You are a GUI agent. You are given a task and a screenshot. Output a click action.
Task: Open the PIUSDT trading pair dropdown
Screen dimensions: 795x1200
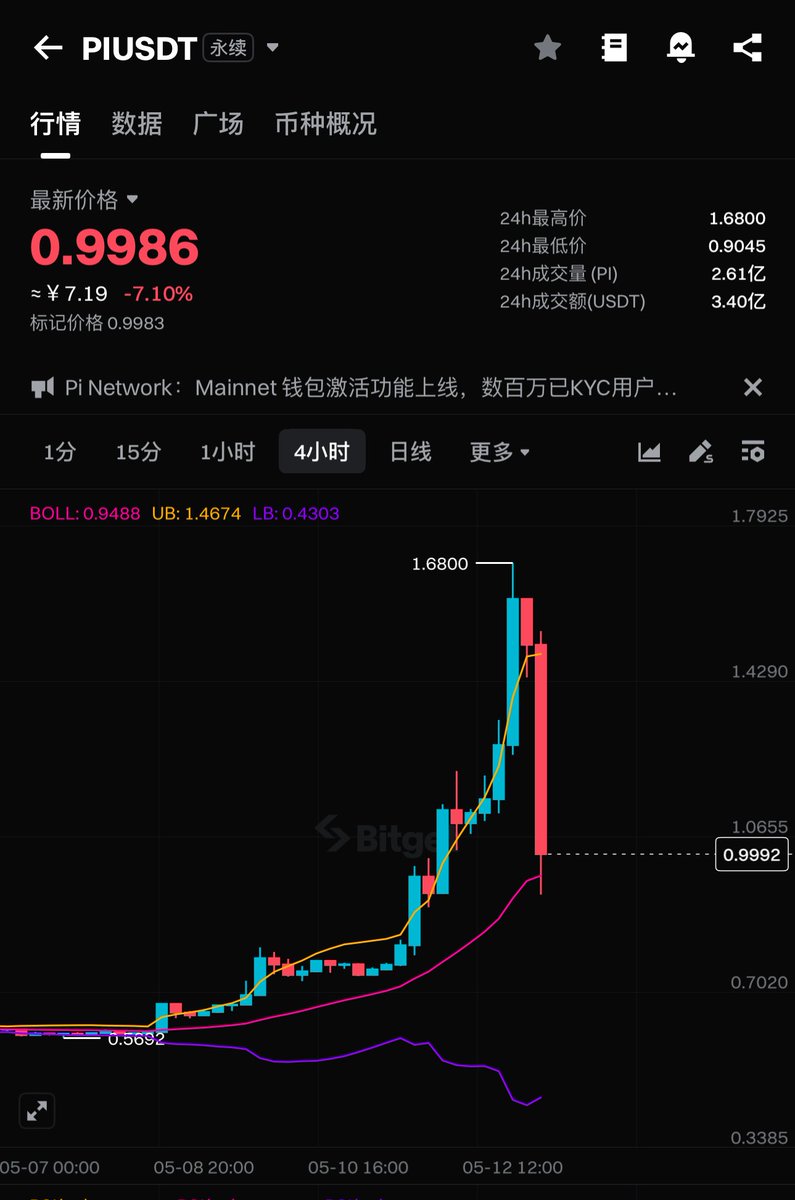[x=272, y=47]
